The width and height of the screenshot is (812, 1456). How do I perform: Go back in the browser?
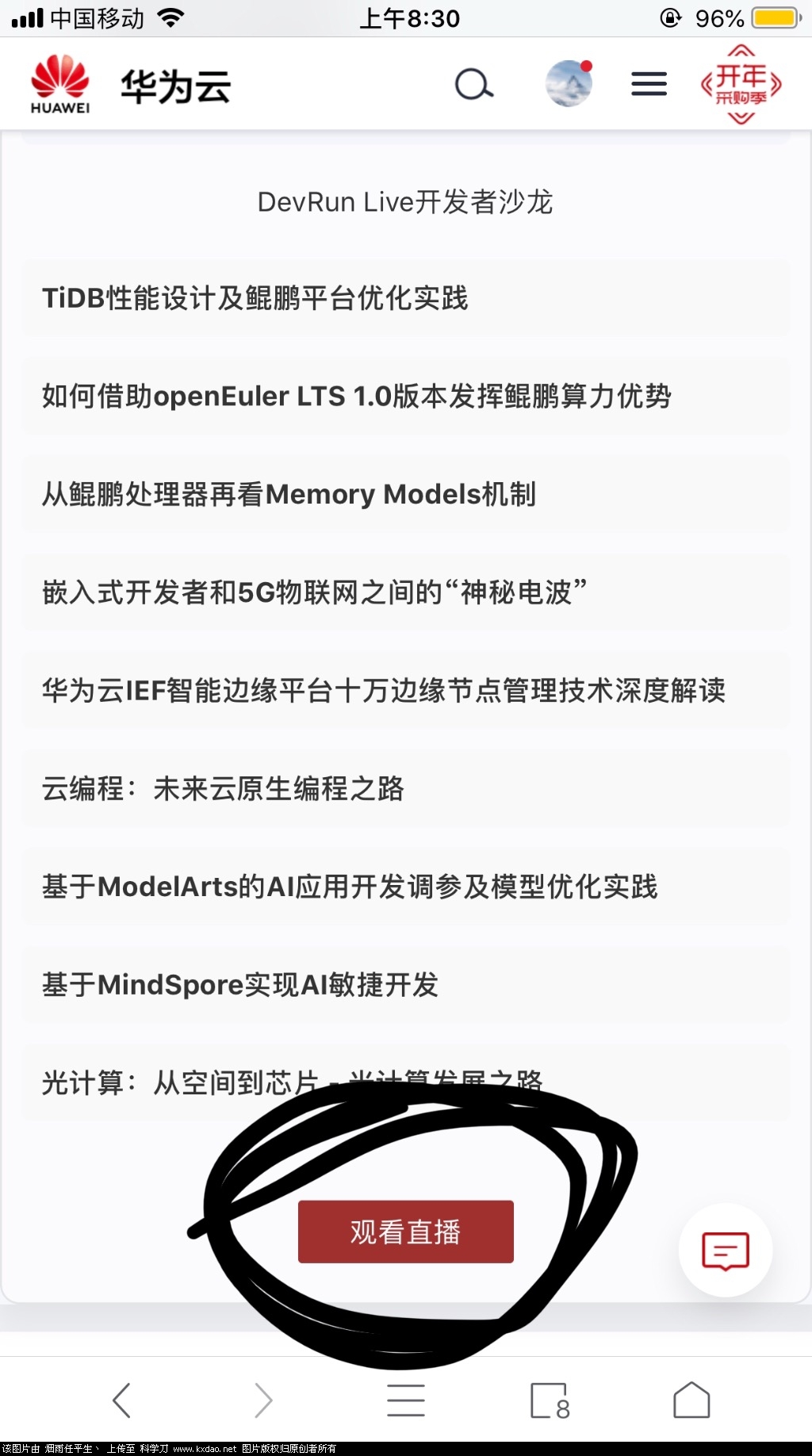(121, 1400)
